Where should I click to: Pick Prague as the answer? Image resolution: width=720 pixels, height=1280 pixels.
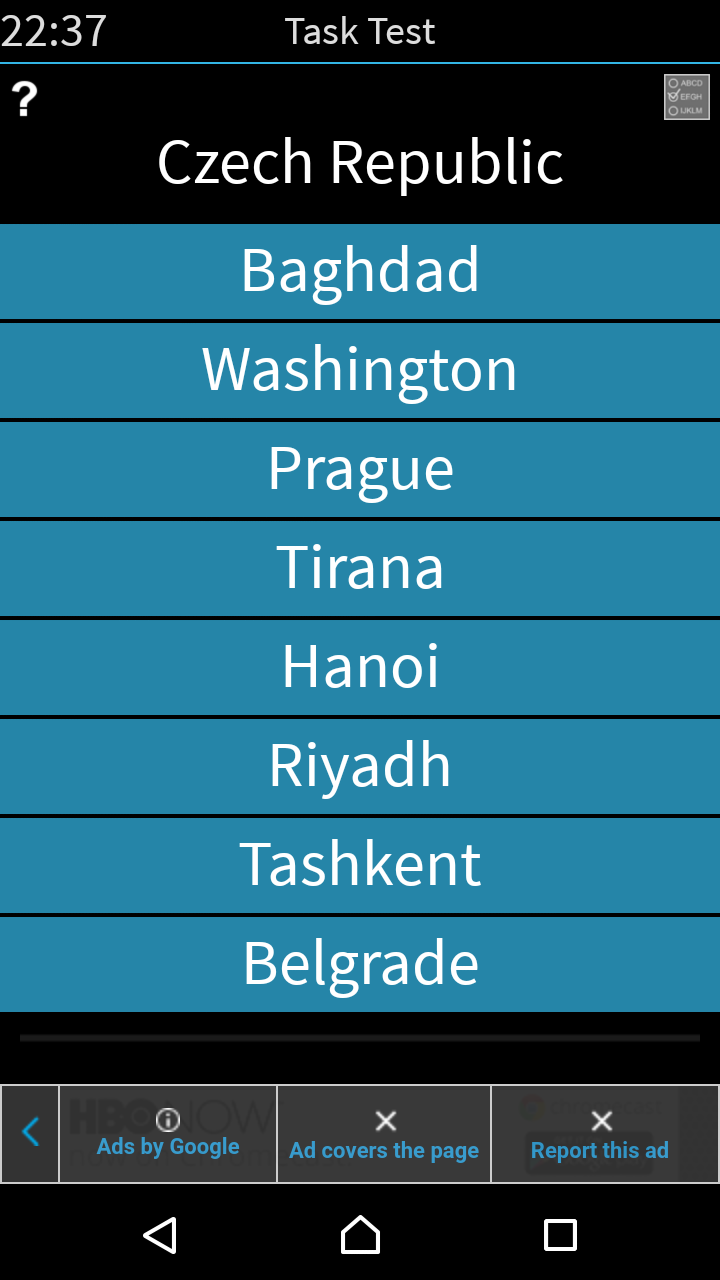[x=360, y=469]
